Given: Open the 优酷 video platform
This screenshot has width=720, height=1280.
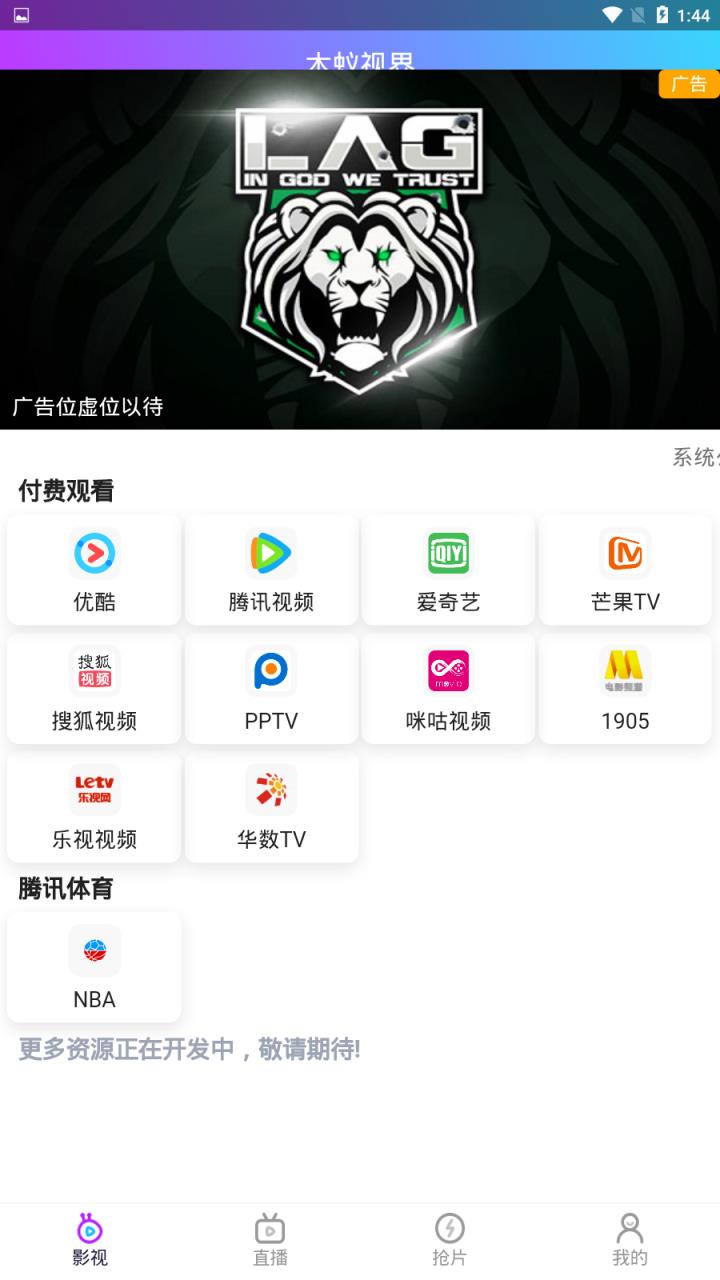Looking at the screenshot, I should 94,570.
